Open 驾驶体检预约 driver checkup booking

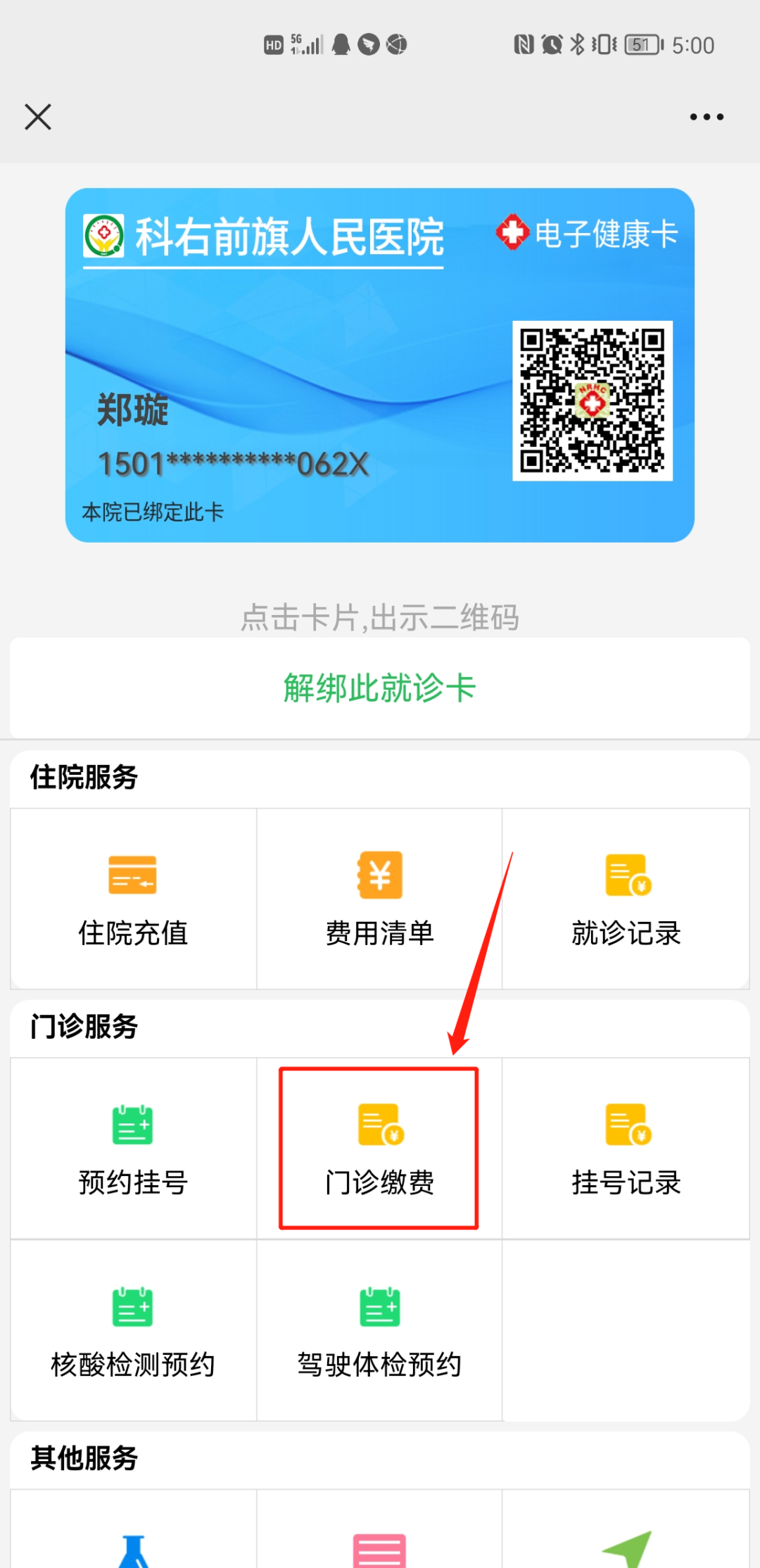379,1330
